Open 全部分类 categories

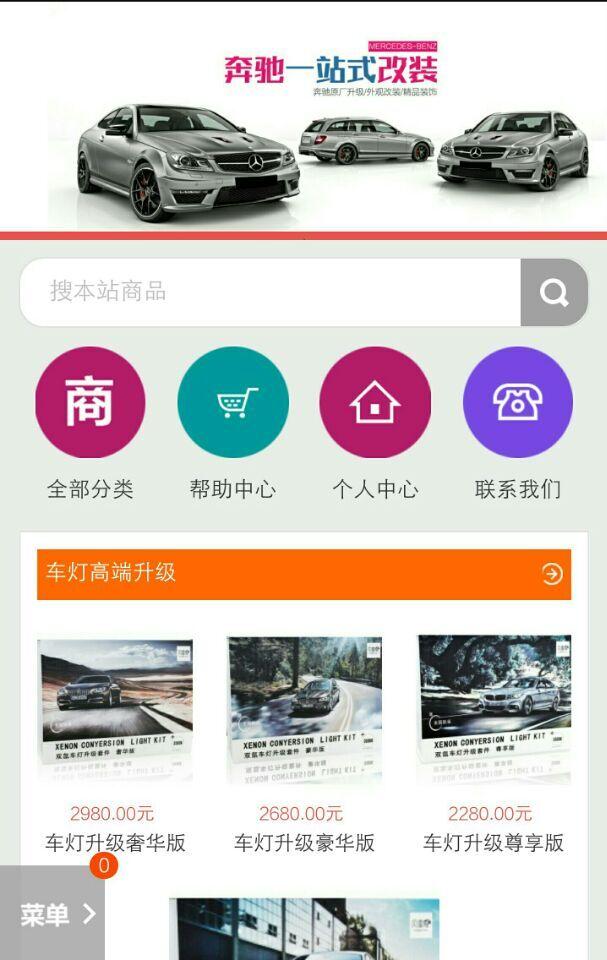pos(90,402)
